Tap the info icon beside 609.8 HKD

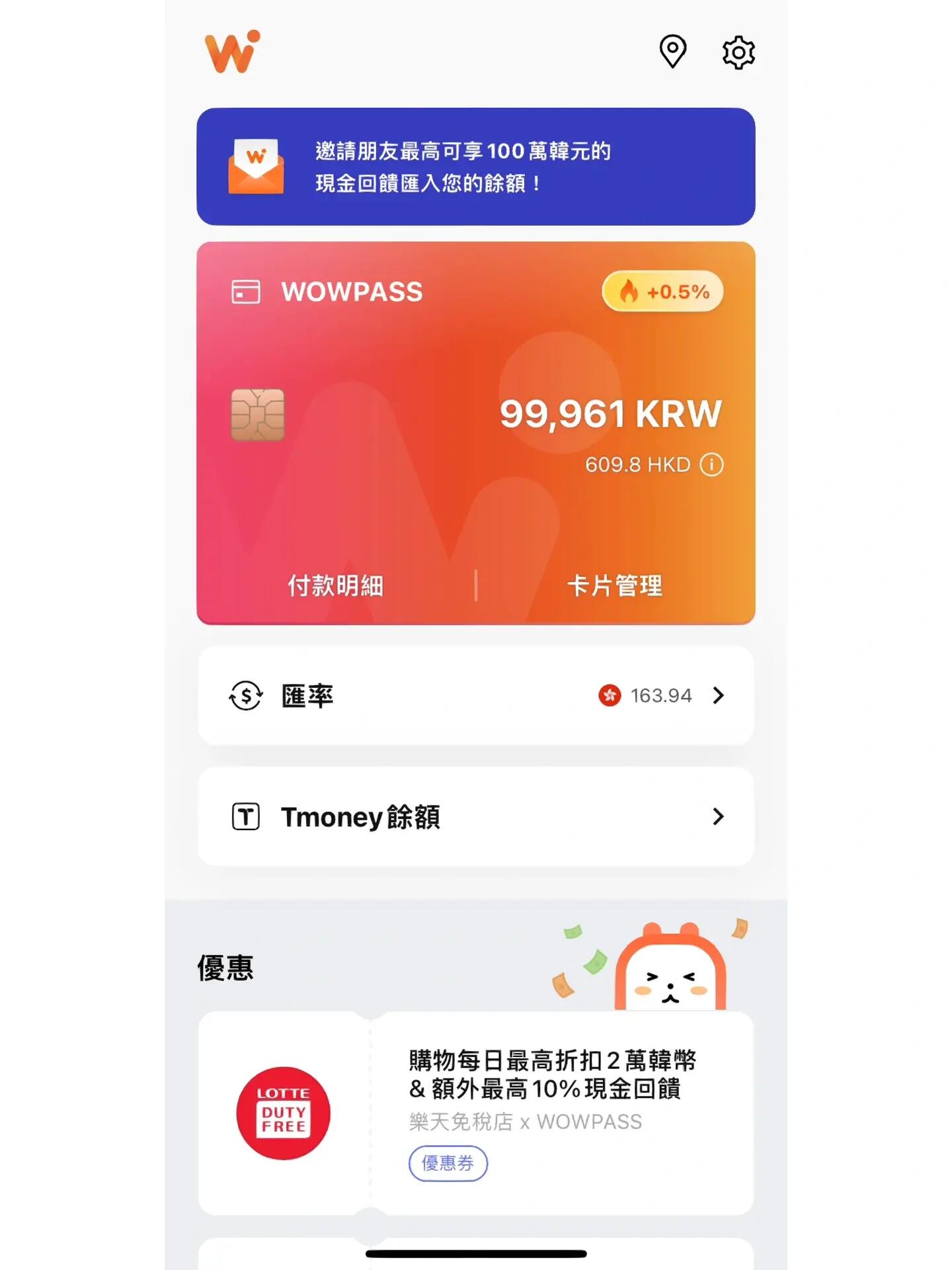[711, 465]
